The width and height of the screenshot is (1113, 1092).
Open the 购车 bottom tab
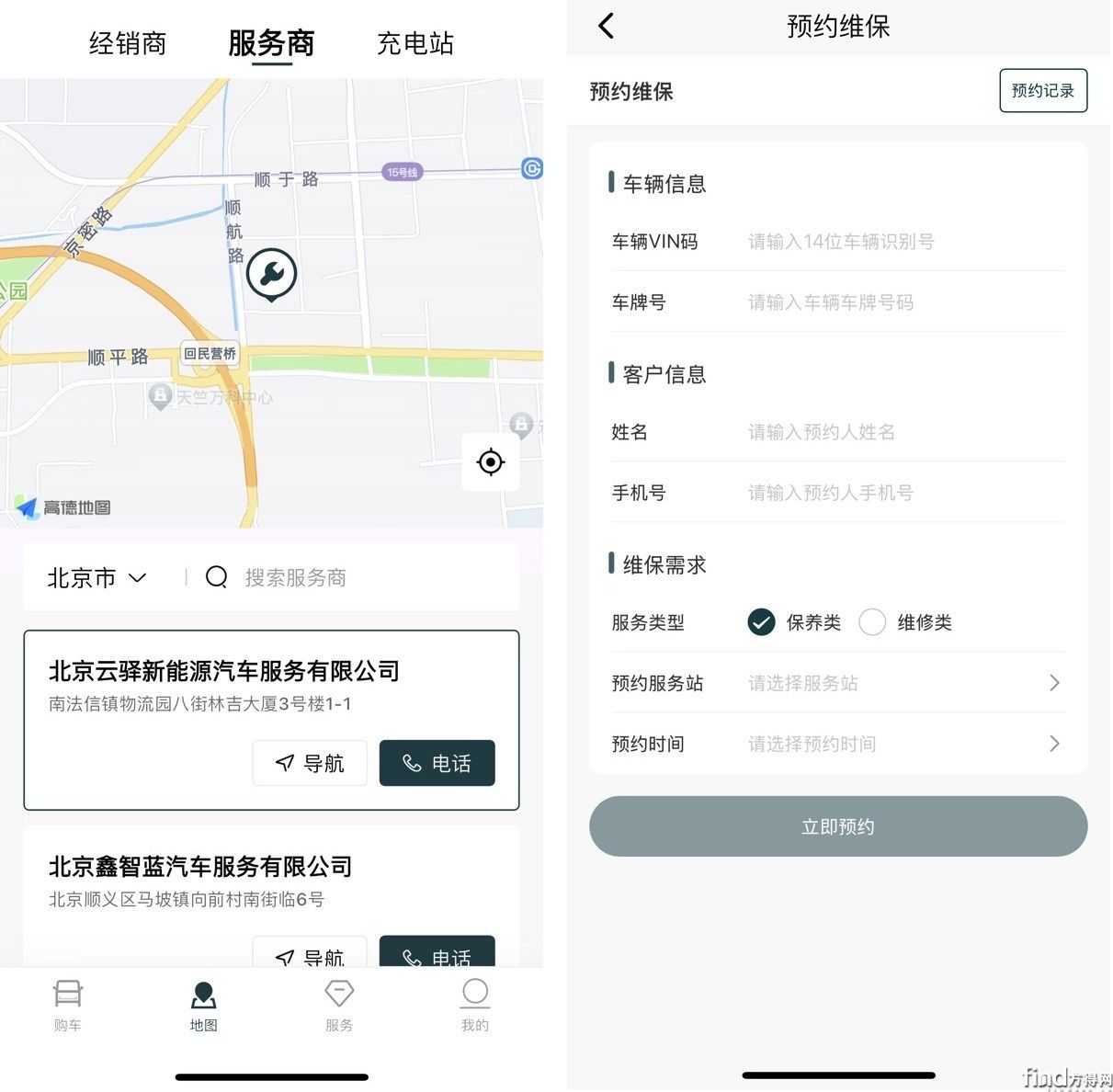[67, 1005]
